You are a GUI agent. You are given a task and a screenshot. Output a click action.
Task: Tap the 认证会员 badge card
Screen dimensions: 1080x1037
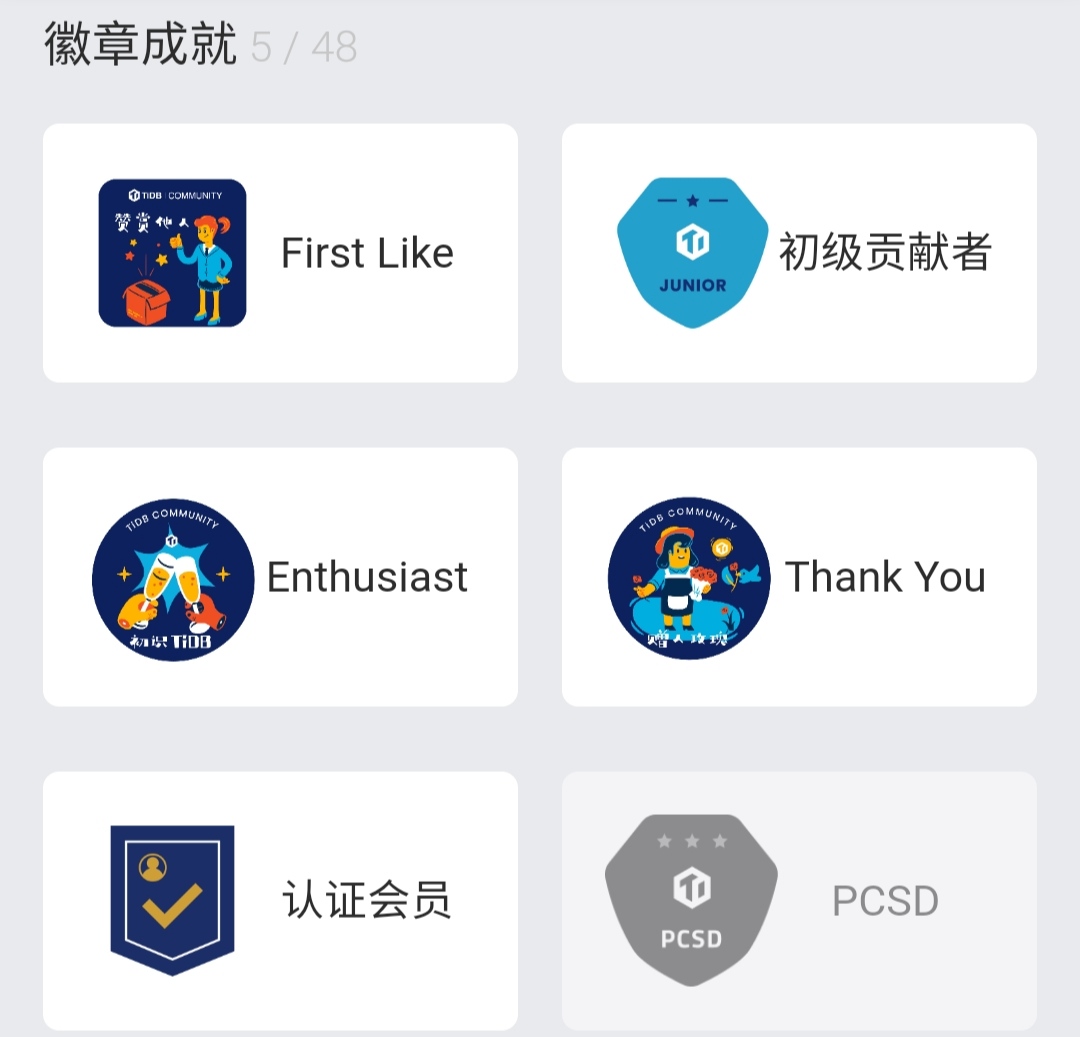(280, 900)
